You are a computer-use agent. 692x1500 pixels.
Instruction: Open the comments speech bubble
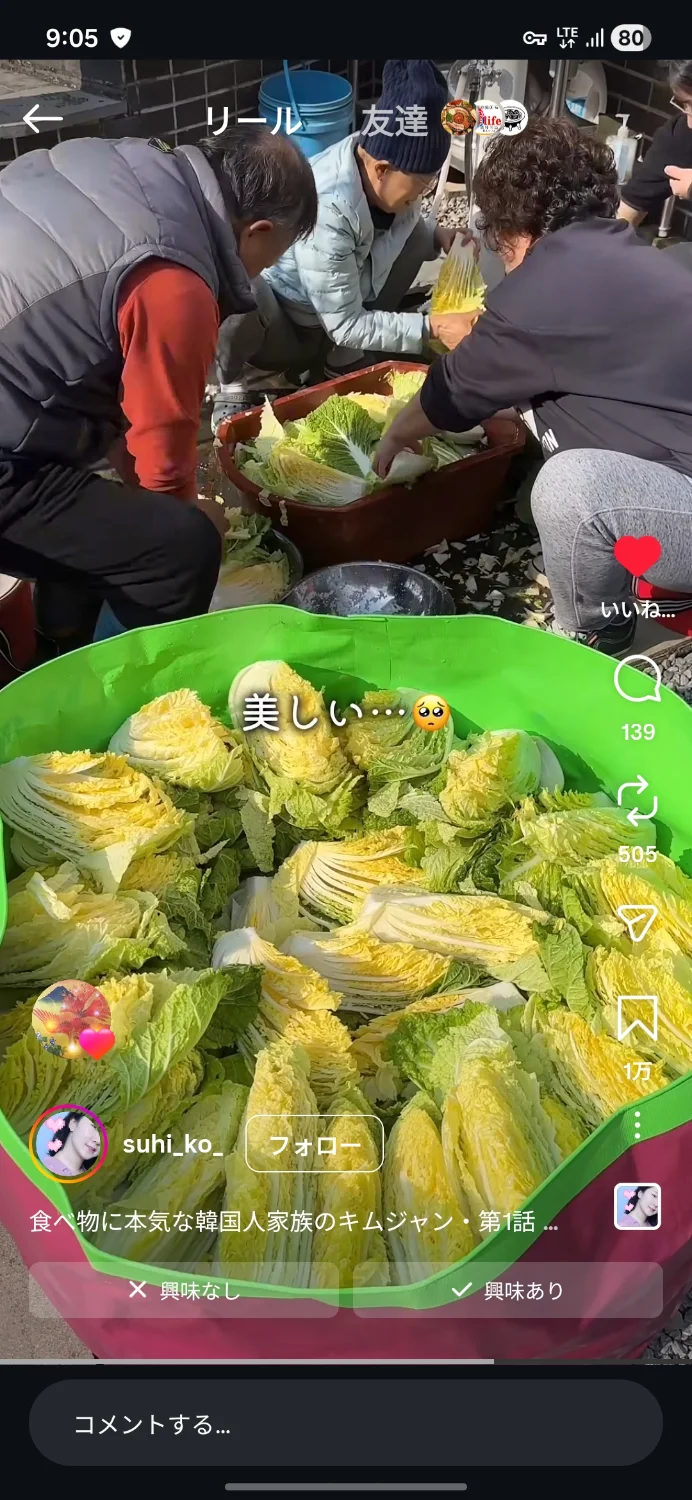click(x=637, y=681)
